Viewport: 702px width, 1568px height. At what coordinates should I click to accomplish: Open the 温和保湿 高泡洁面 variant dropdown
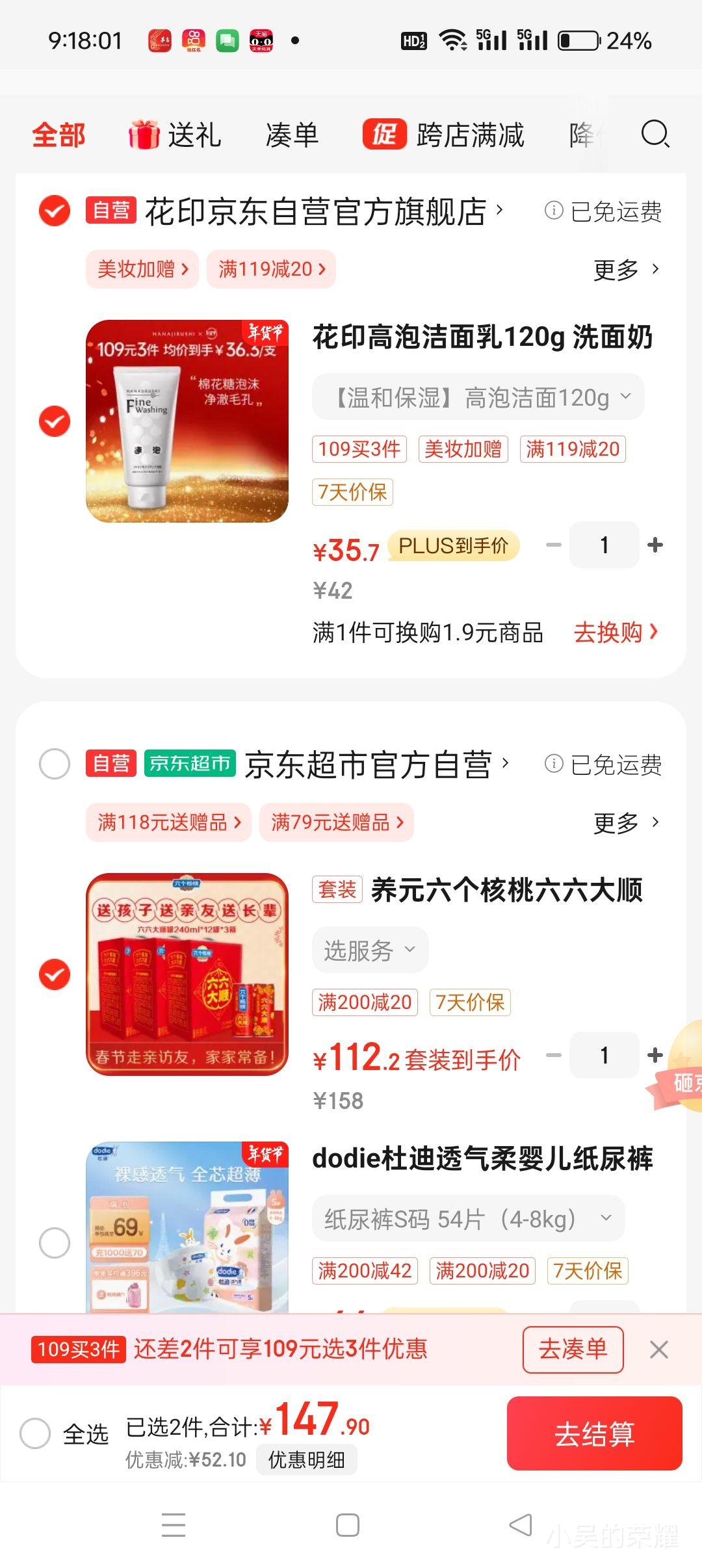pos(478,397)
